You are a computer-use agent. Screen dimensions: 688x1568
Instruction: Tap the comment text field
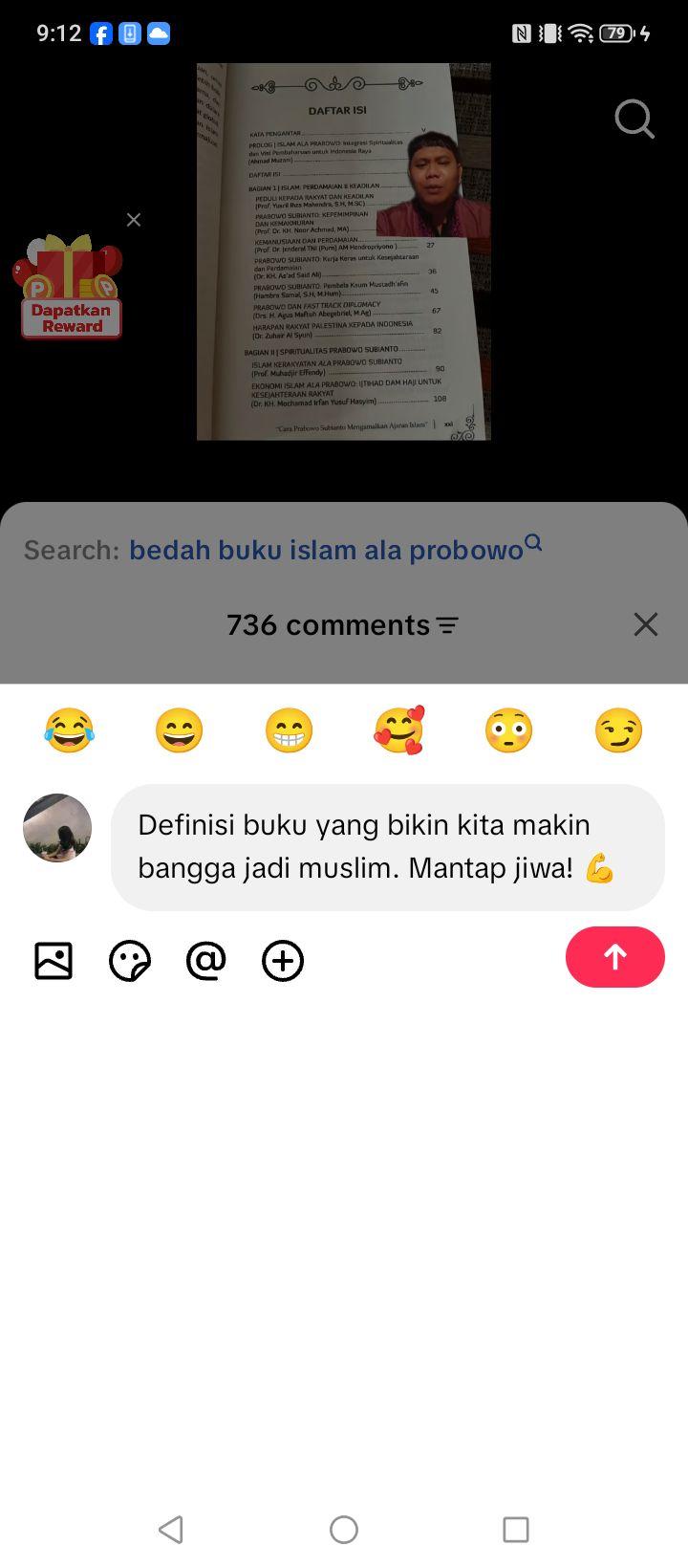point(388,847)
